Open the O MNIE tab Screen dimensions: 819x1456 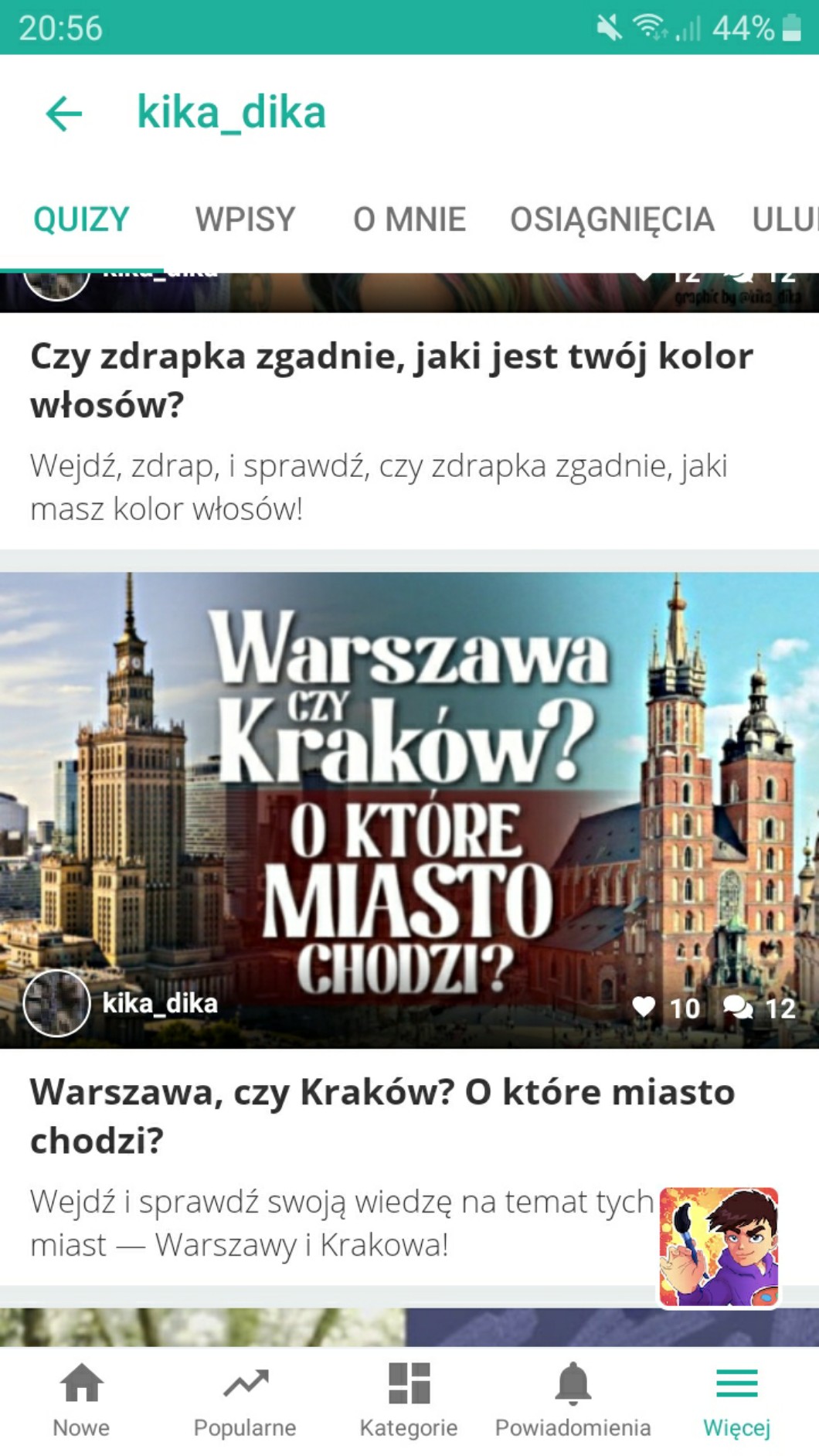409,219
